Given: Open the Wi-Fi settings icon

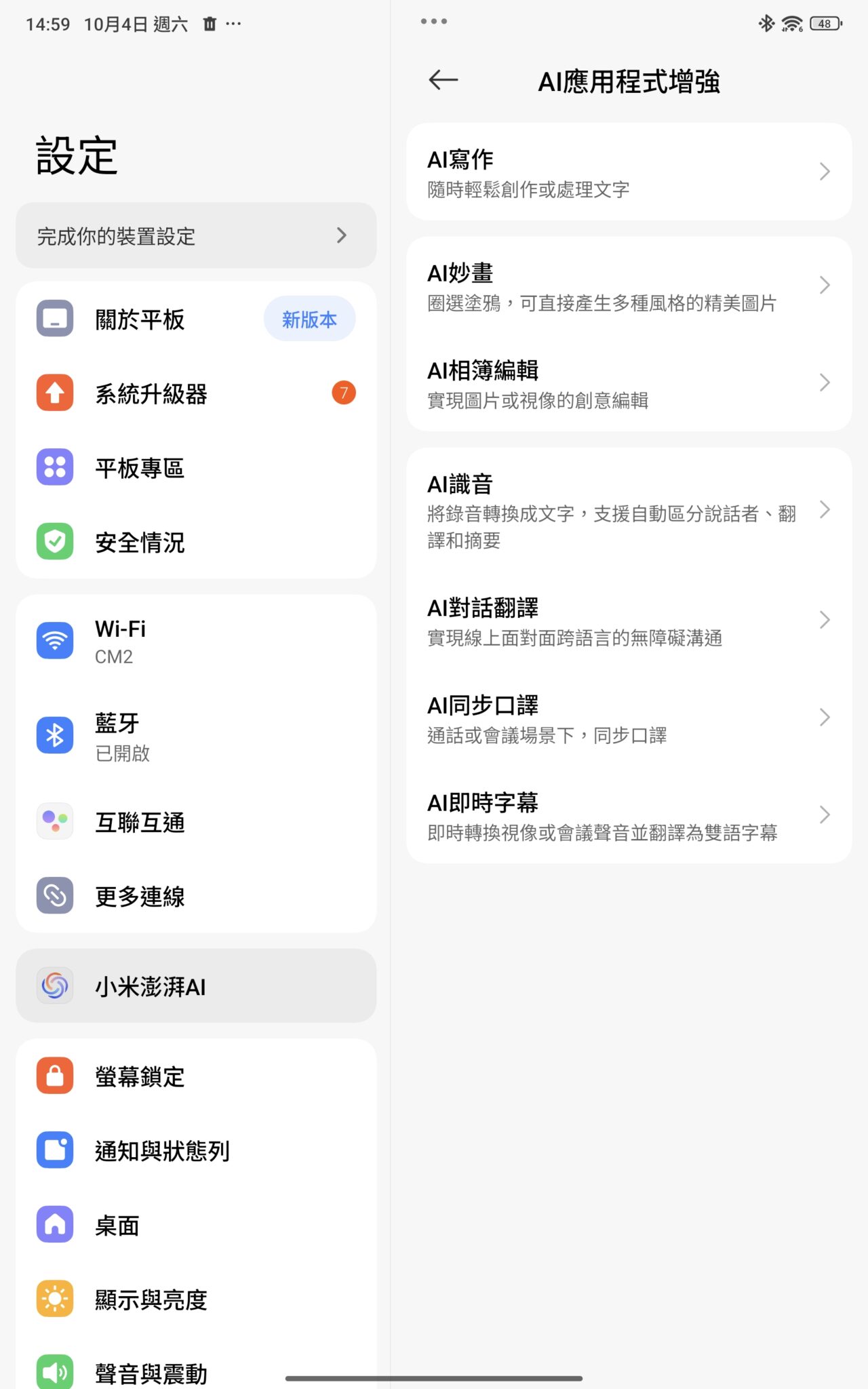Looking at the screenshot, I should pos(55,640).
